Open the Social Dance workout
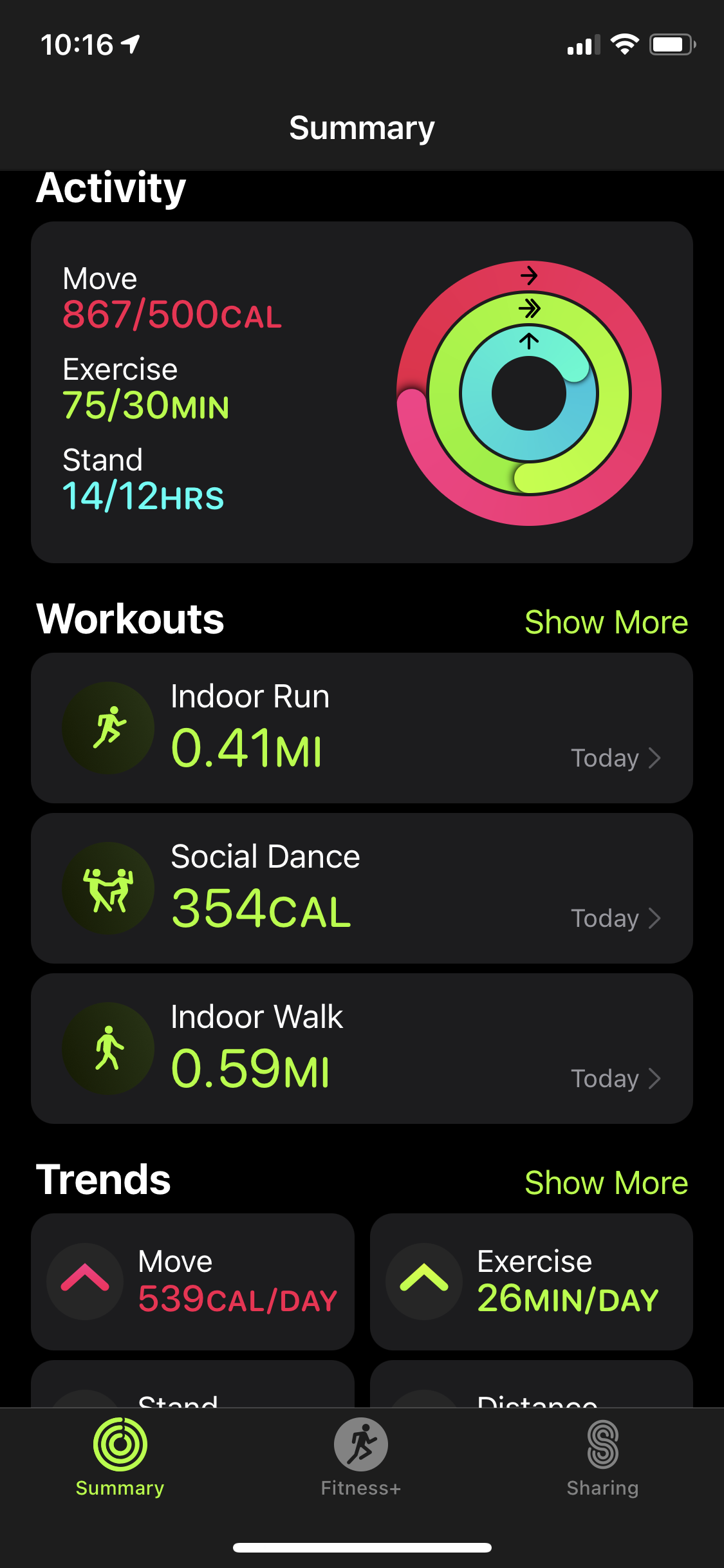Image resolution: width=724 pixels, height=1568 pixels. [x=362, y=888]
